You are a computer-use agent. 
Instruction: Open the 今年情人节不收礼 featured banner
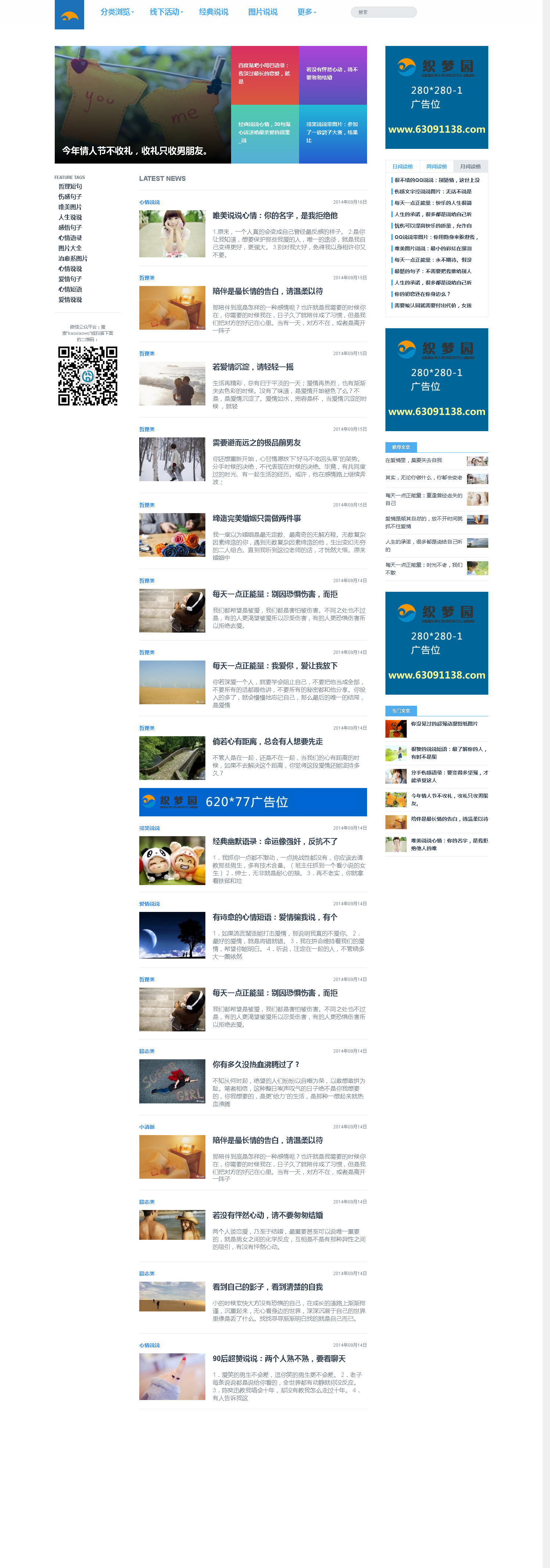(142, 105)
